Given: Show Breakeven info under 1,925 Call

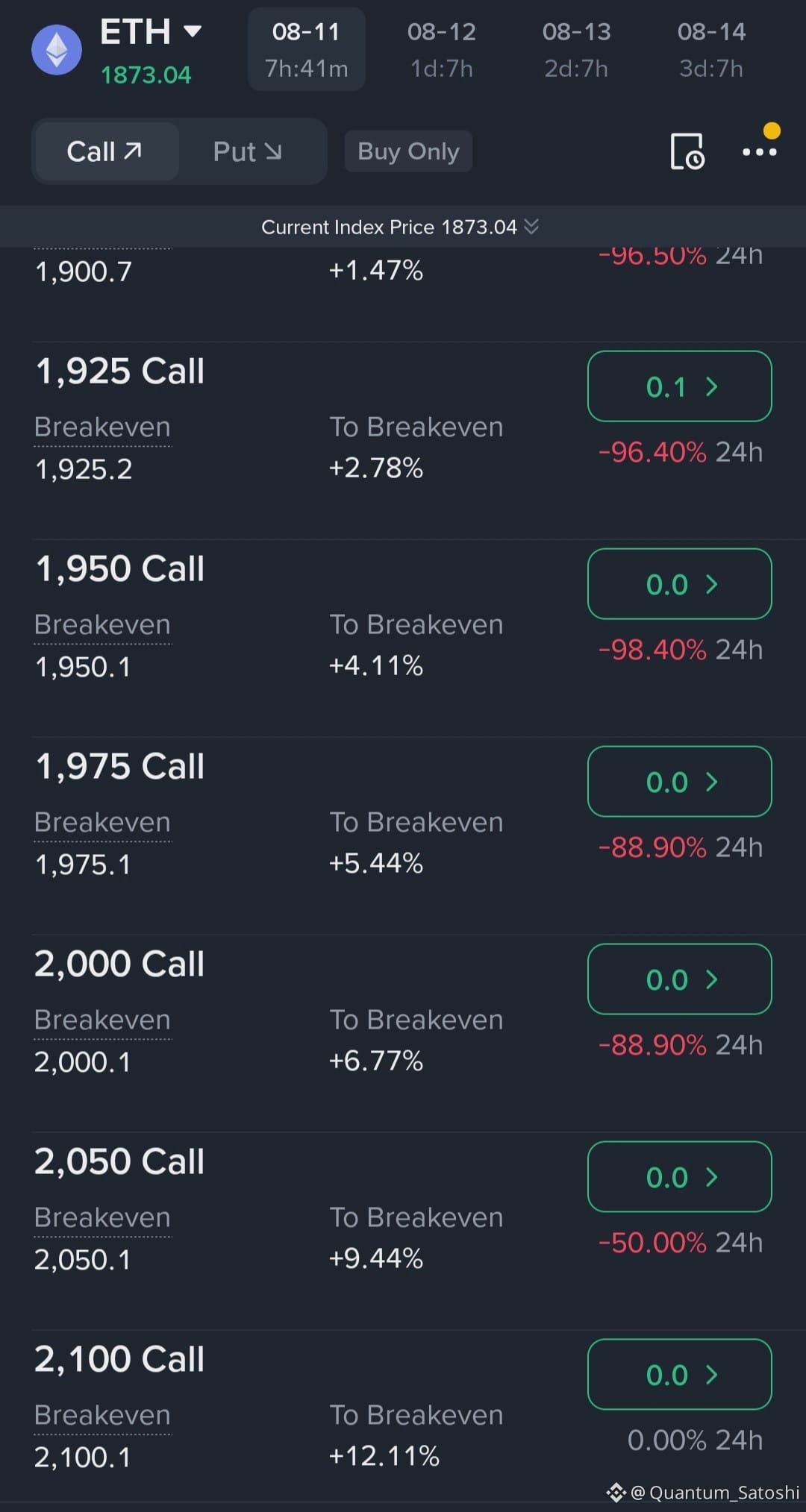Looking at the screenshot, I should click(x=103, y=427).
